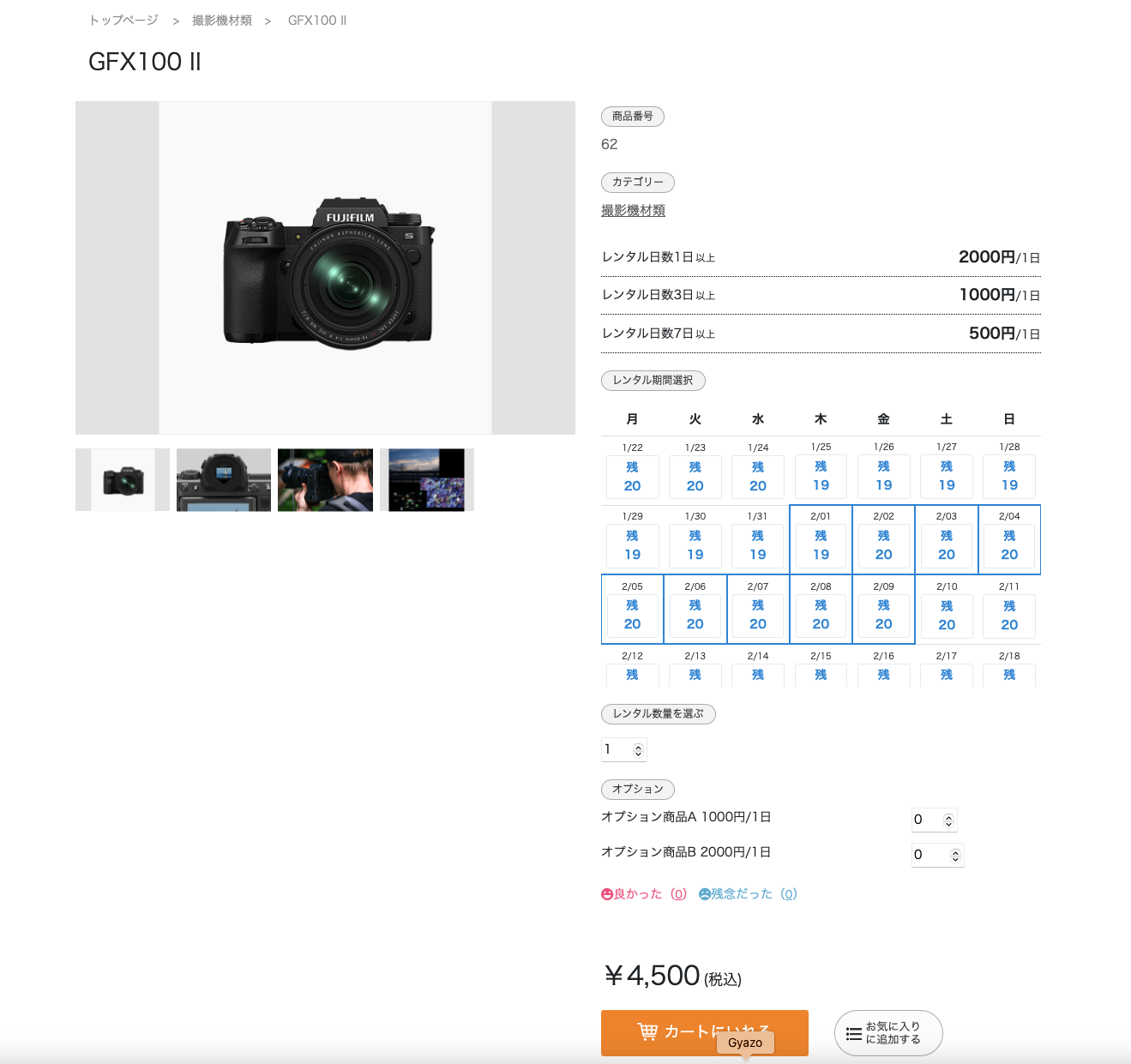Image resolution: width=1131 pixels, height=1064 pixels.
Task: Open the トップページ breadcrumb link
Action: coord(123,21)
